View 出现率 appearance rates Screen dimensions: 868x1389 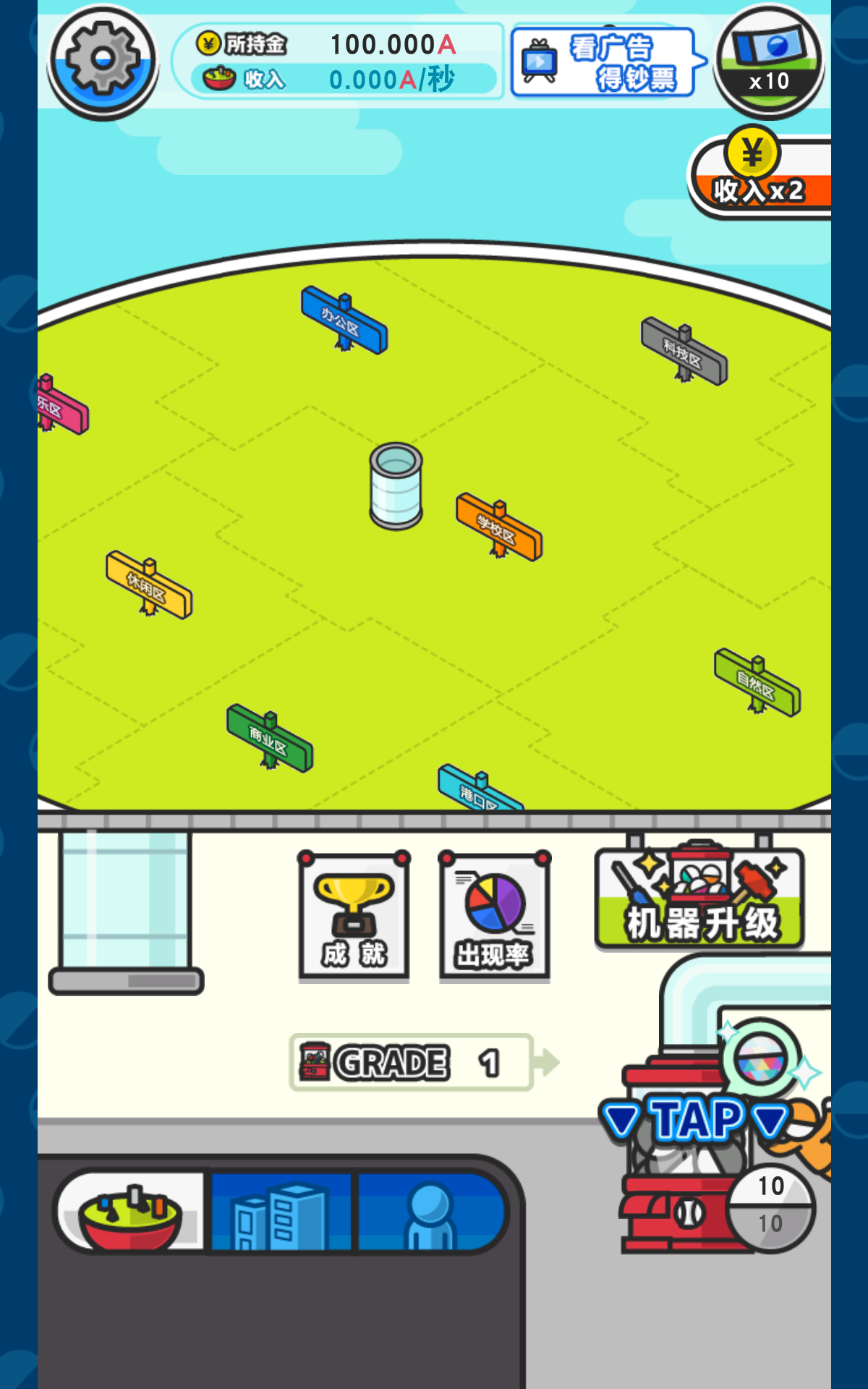(494, 917)
